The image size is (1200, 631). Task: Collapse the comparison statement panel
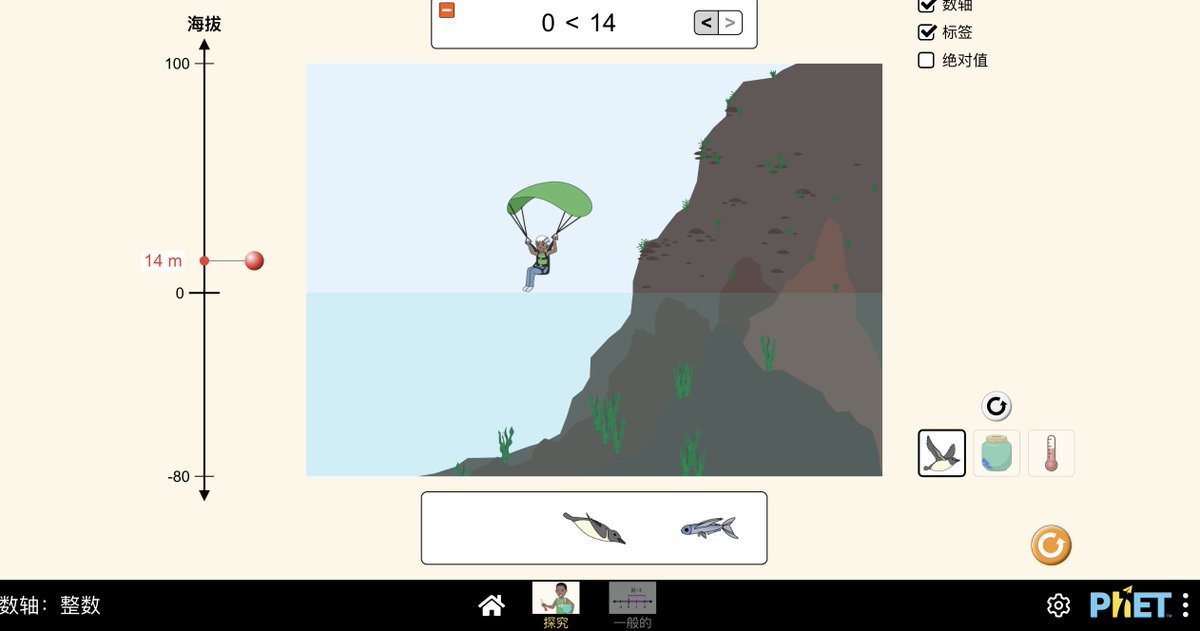(x=447, y=10)
